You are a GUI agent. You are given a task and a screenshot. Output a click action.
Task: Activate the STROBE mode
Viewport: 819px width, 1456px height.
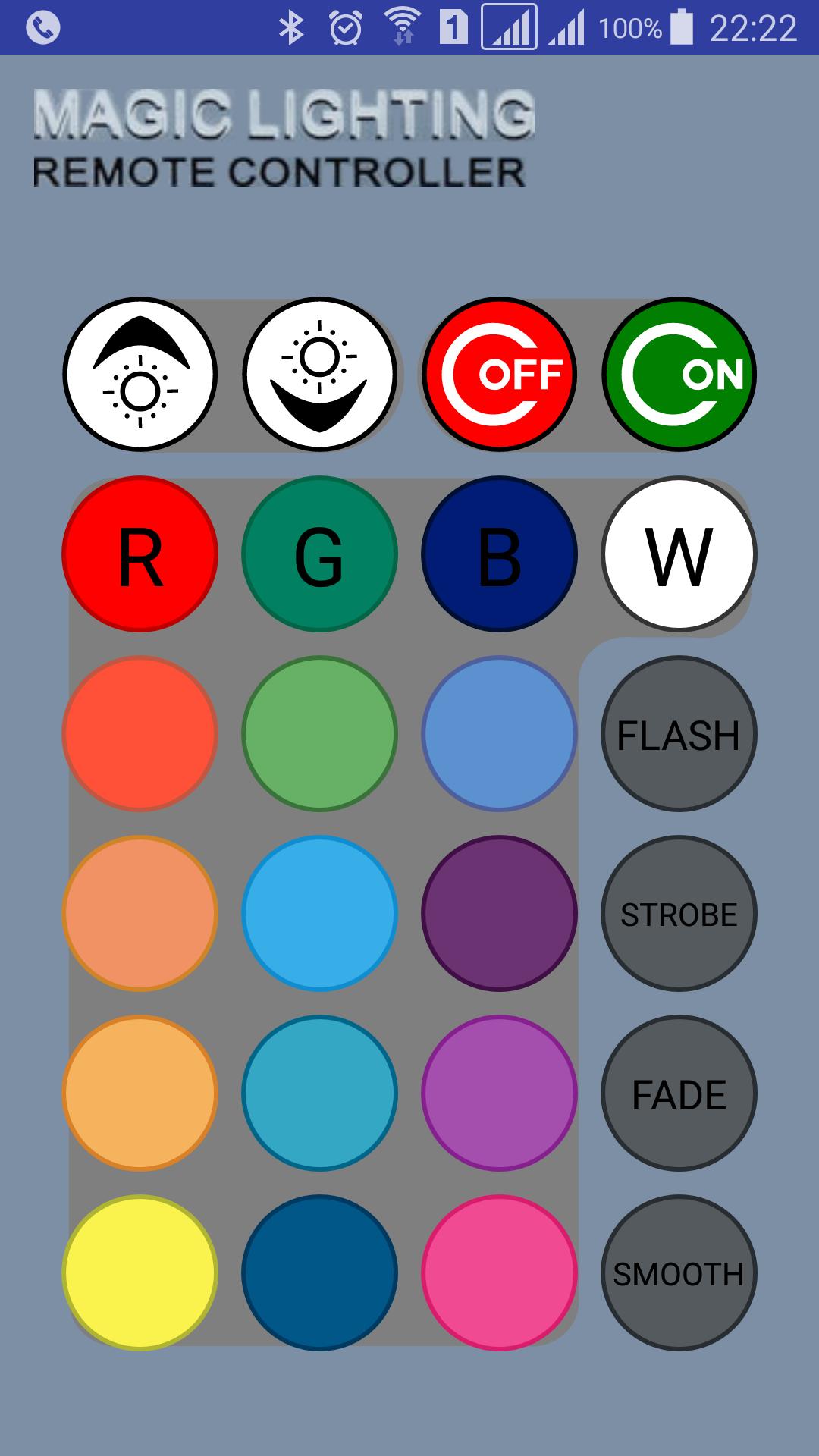677,914
